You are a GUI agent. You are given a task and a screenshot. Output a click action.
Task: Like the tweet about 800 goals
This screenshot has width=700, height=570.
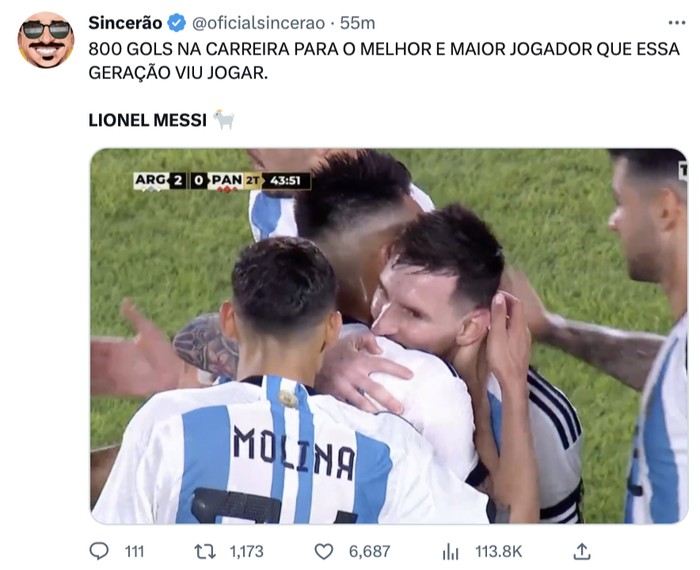(324, 551)
